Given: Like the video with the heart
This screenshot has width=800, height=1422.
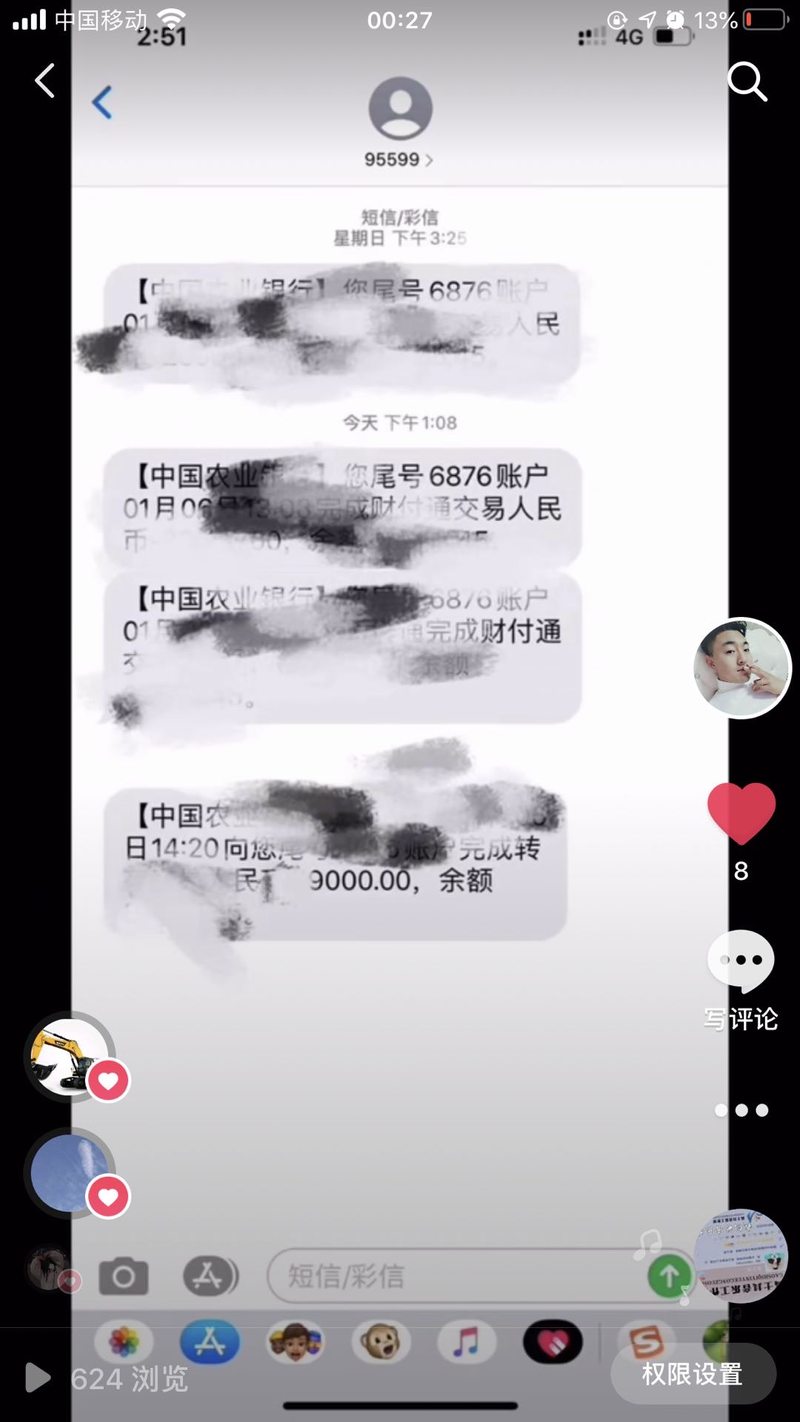Looking at the screenshot, I should pos(741,813).
